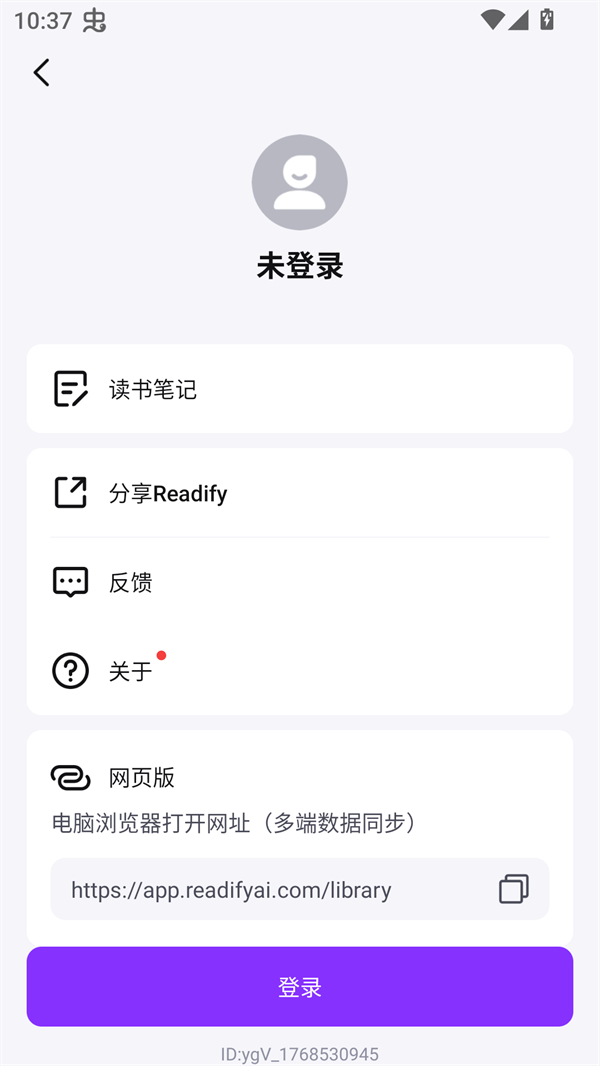The height and width of the screenshot is (1066, 600).
Task: Go back using the top arrow
Action: 41,73
